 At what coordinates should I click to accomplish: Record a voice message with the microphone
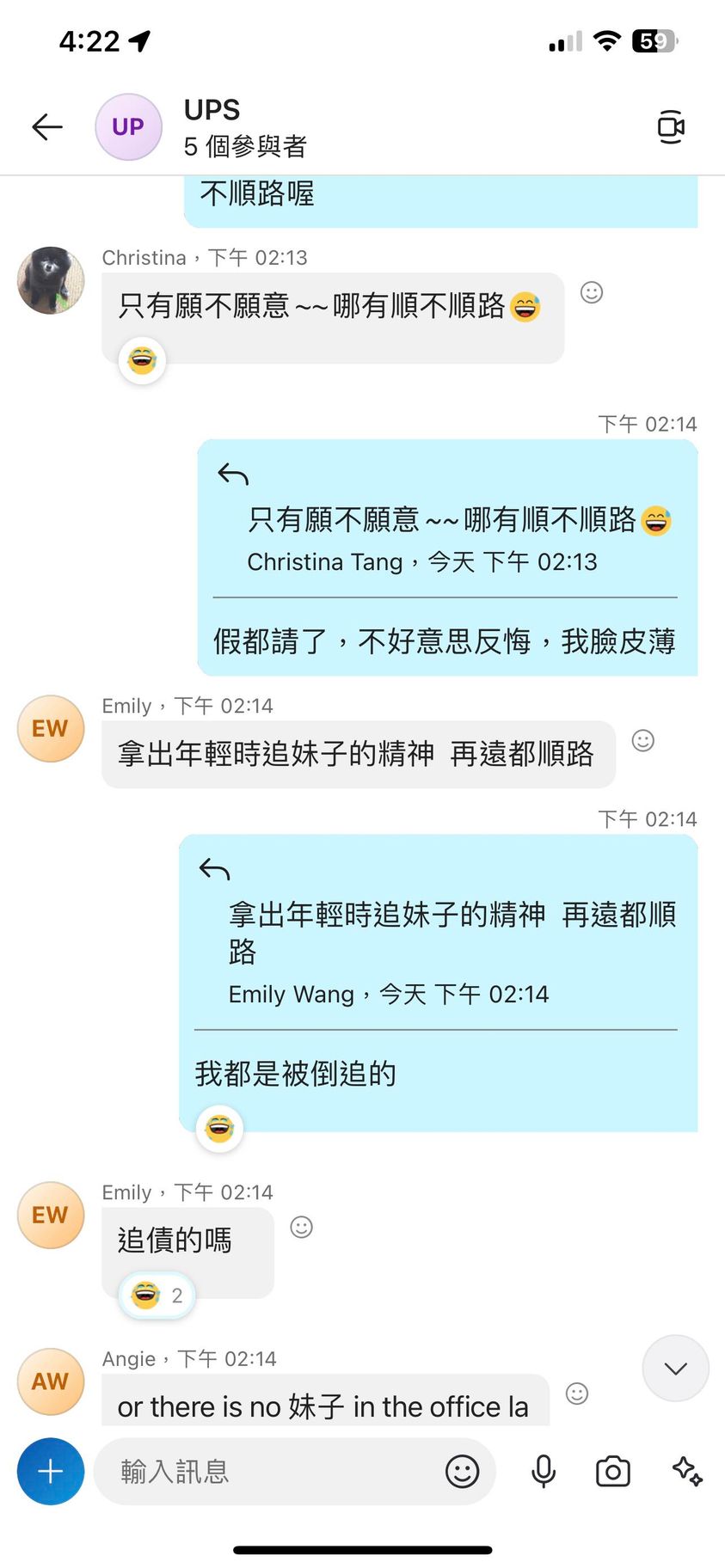pyautogui.click(x=544, y=1472)
